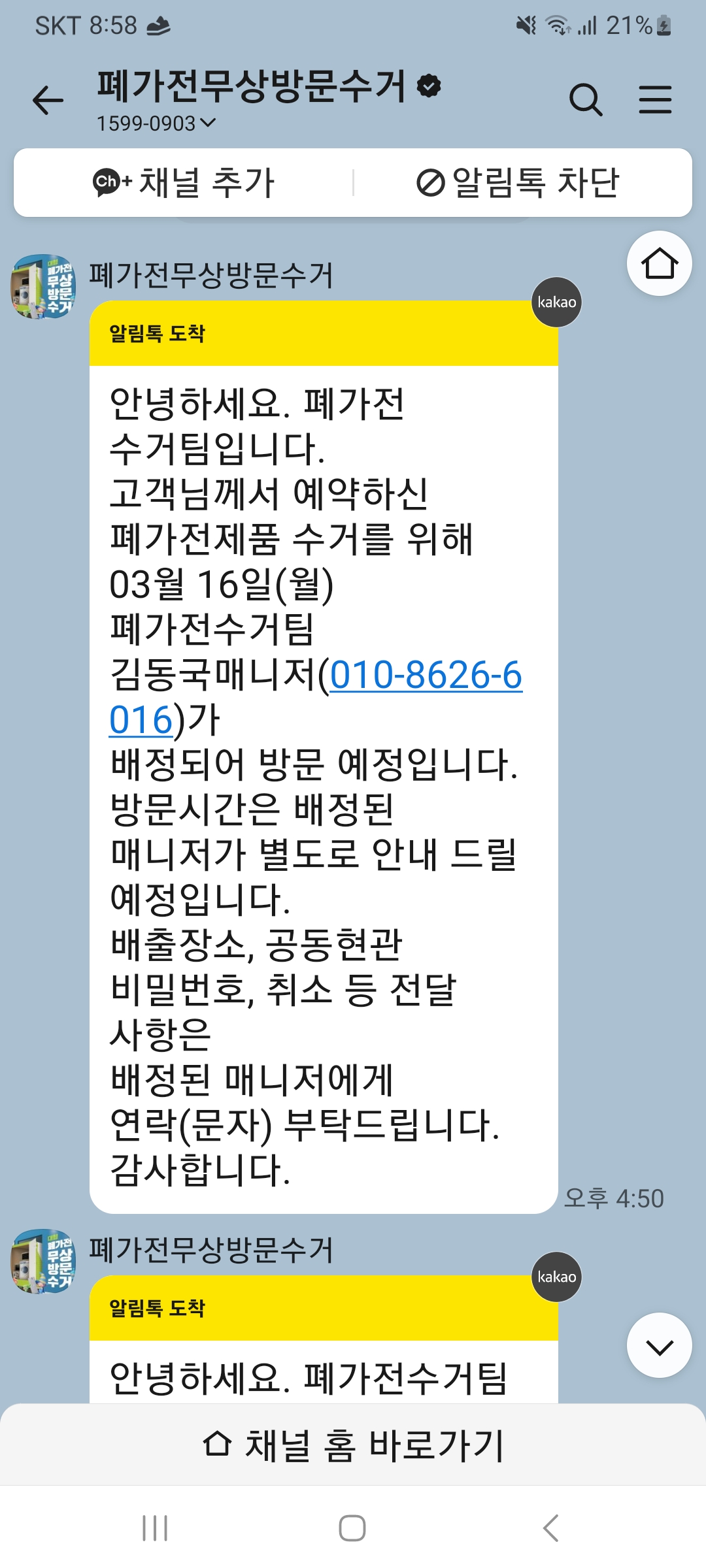This screenshot has height=1568, width=706.
Task: Tap the system home button
Action: tap(352, 1528)
